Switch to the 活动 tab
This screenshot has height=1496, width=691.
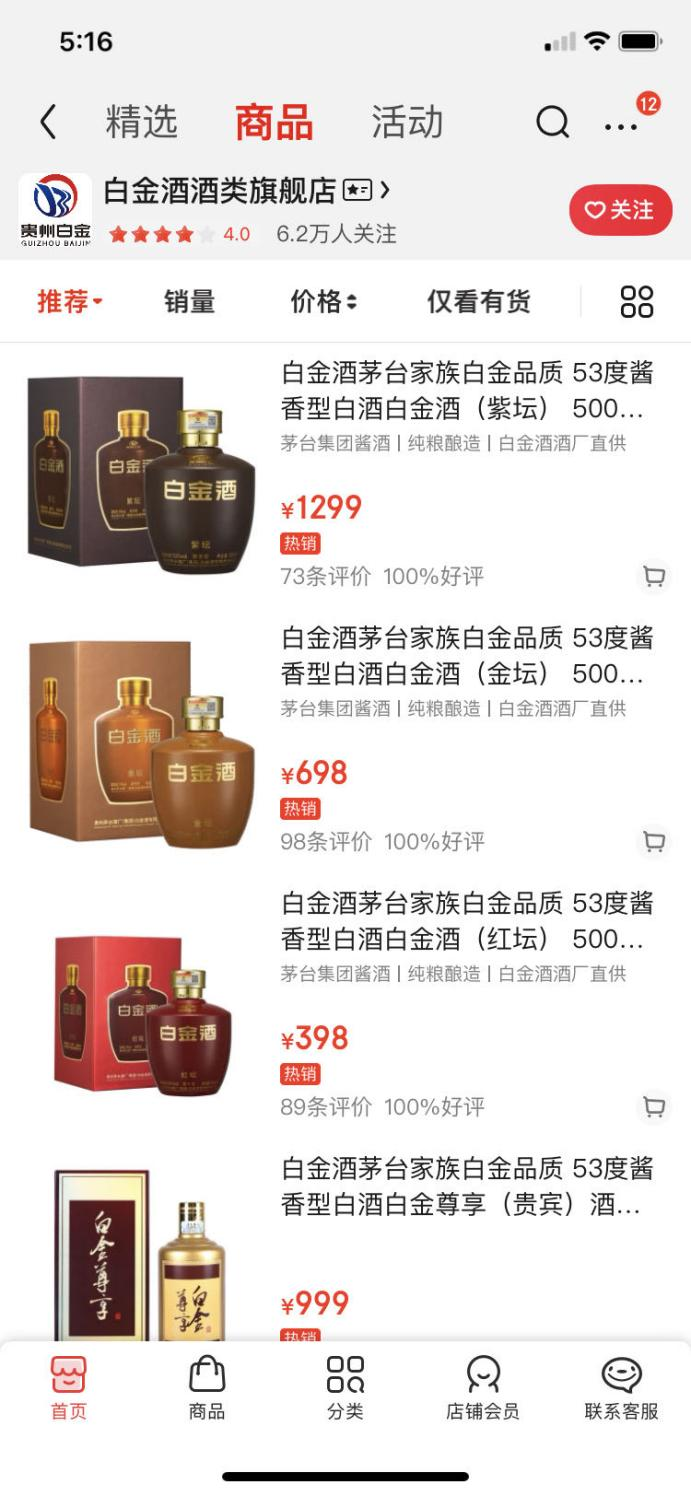tap(407, 122)
